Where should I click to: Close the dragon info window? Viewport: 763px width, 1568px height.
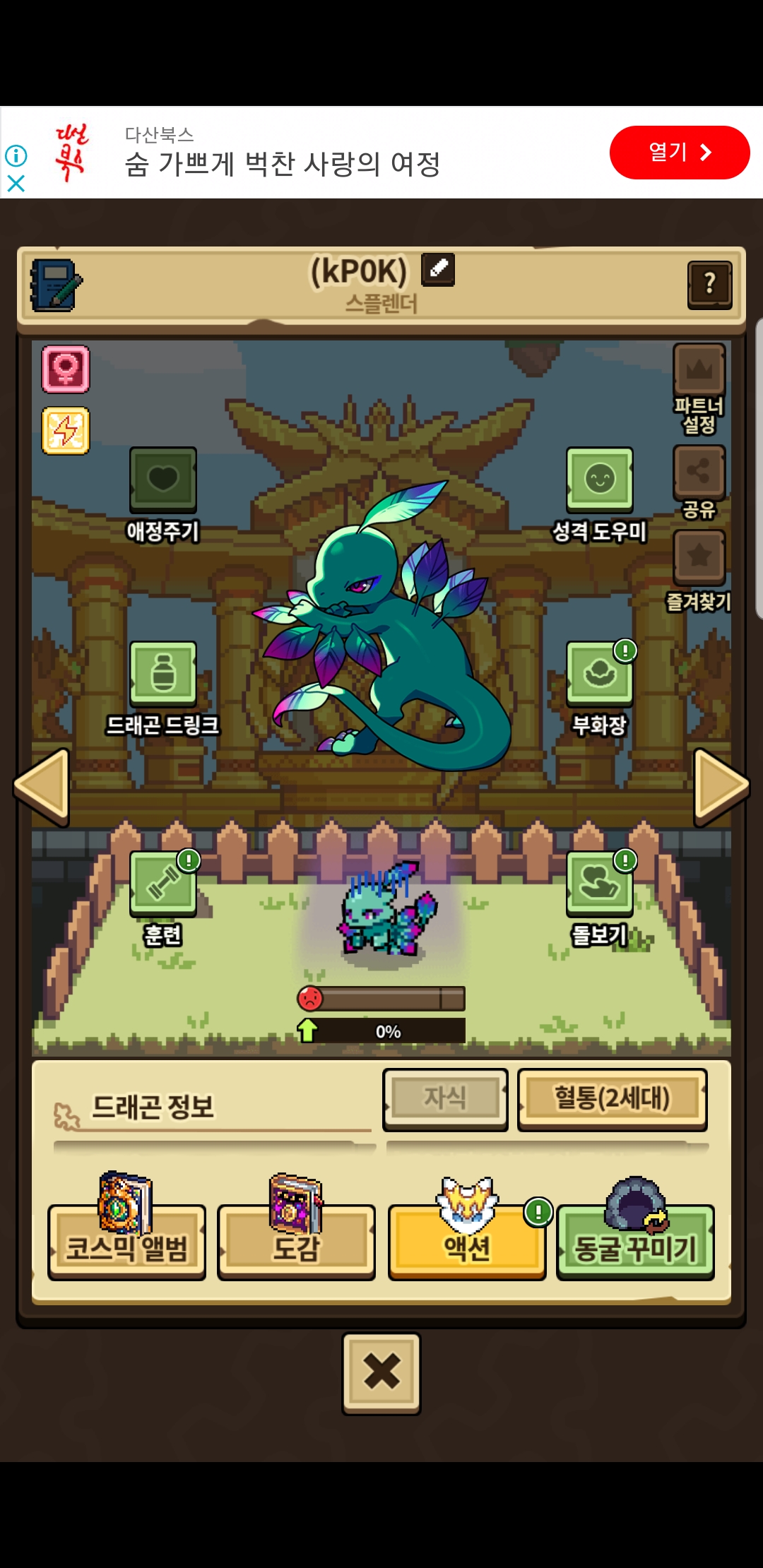point(381,1372)
